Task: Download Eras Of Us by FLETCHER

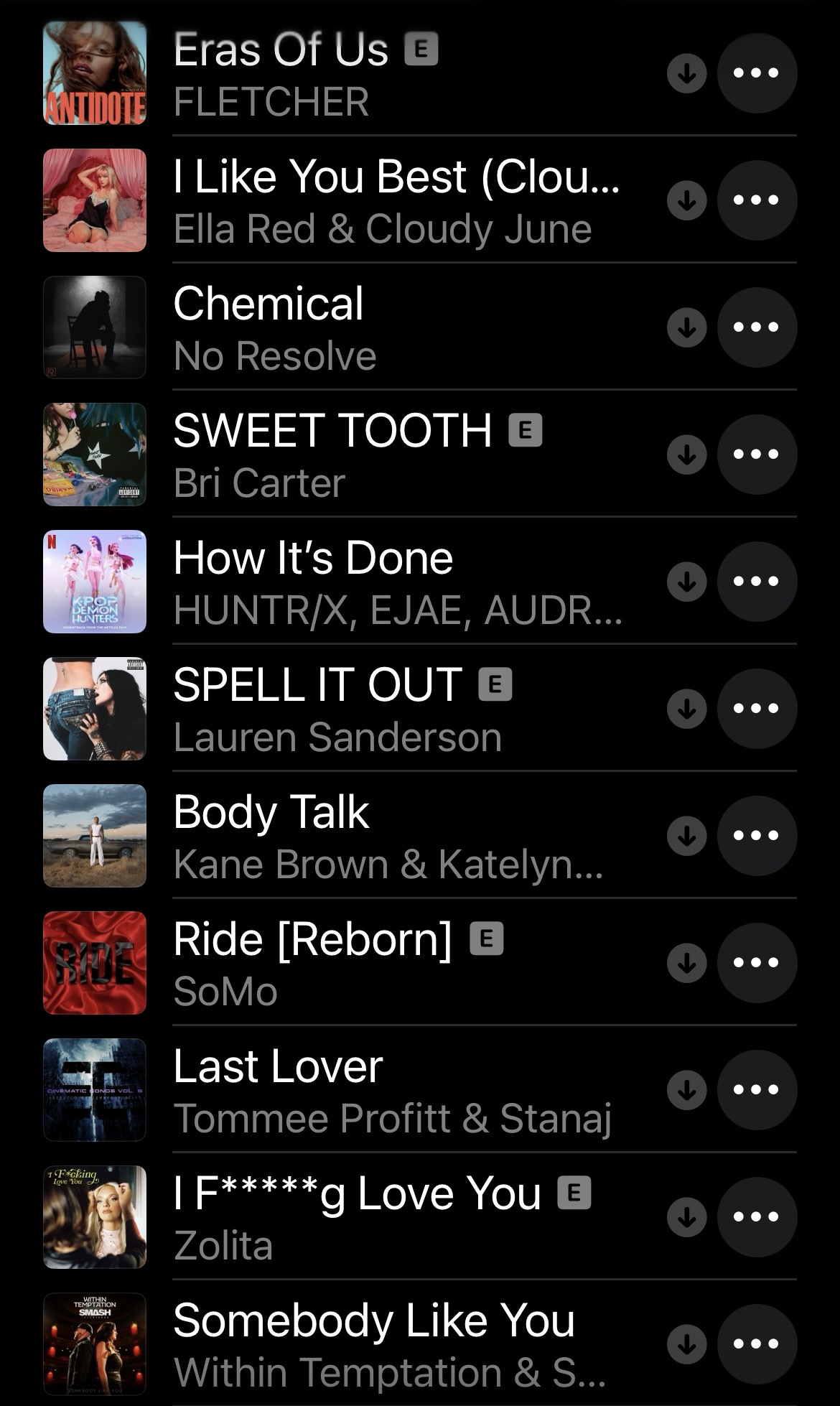Action: 687,73
